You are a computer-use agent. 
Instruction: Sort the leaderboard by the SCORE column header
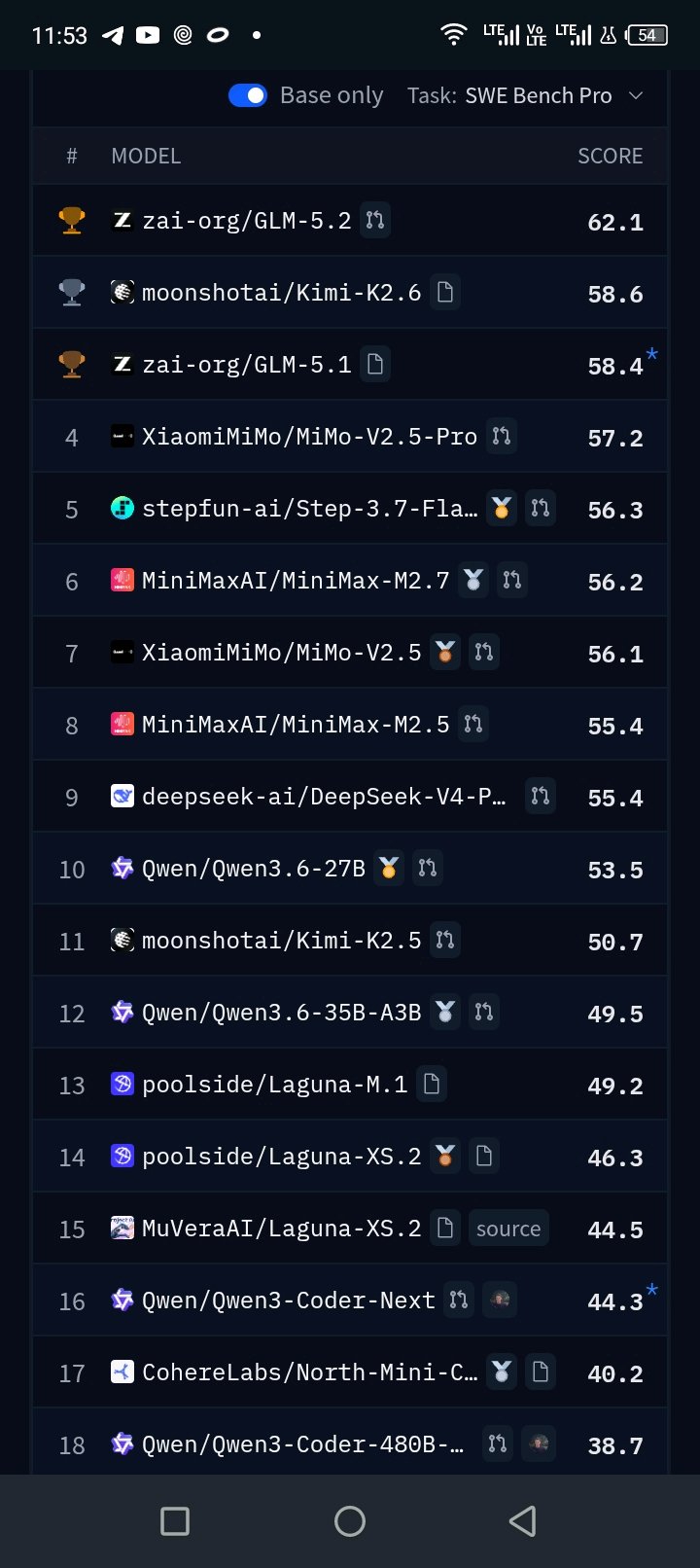[x=610, y=156]
